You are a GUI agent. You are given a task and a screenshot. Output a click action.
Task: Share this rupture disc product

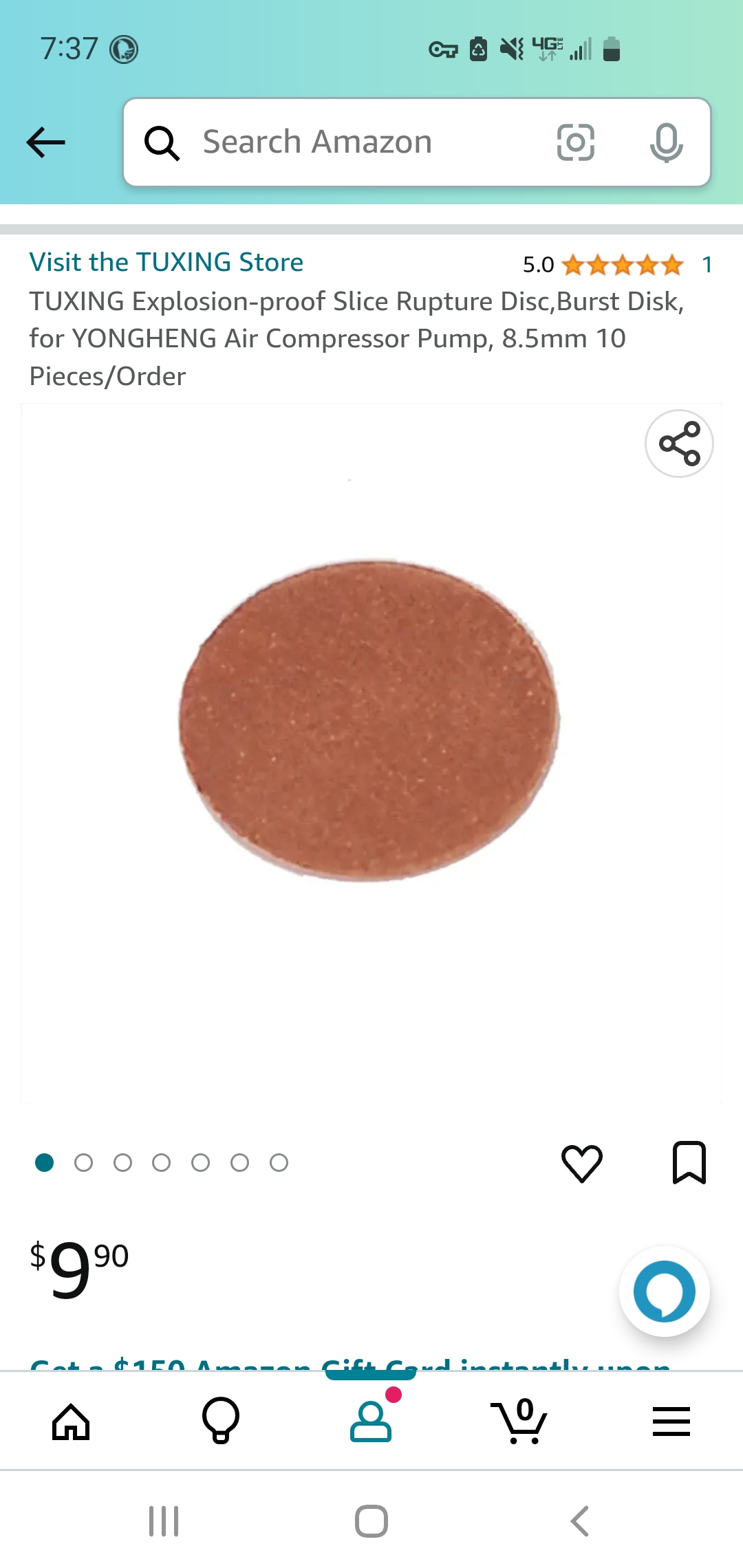(679, 444)
